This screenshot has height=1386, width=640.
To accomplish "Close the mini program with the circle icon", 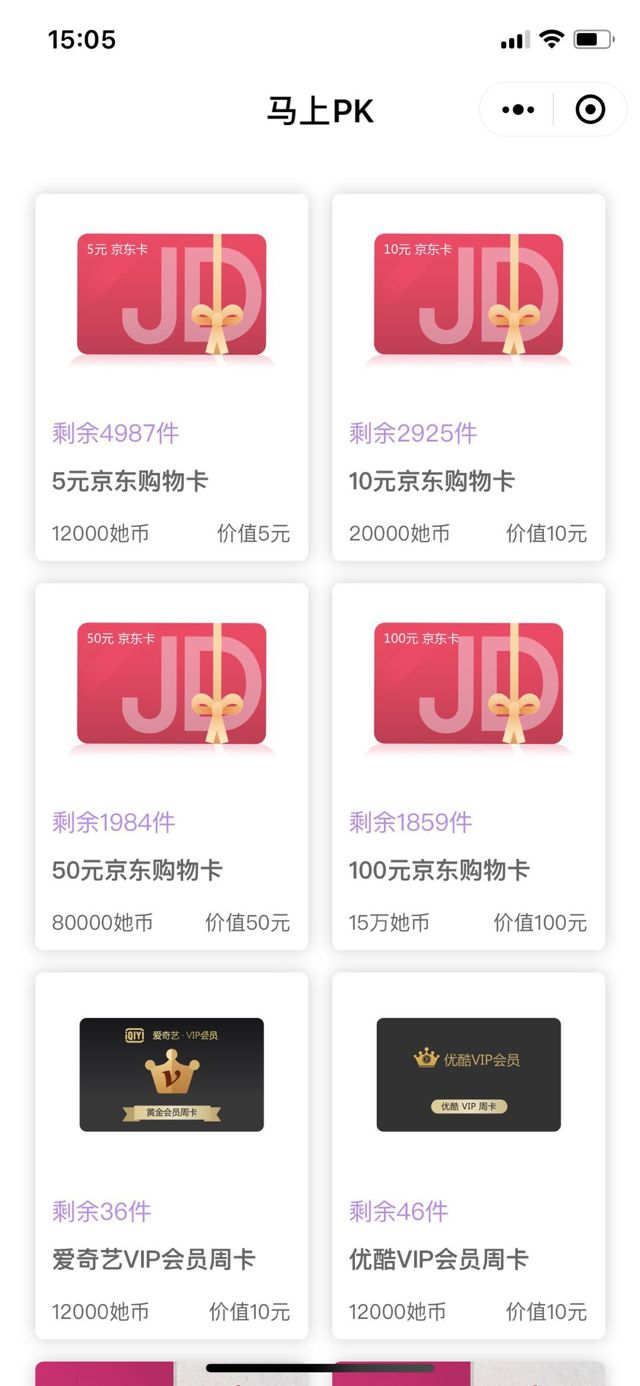I will click(x=591, y=110).
